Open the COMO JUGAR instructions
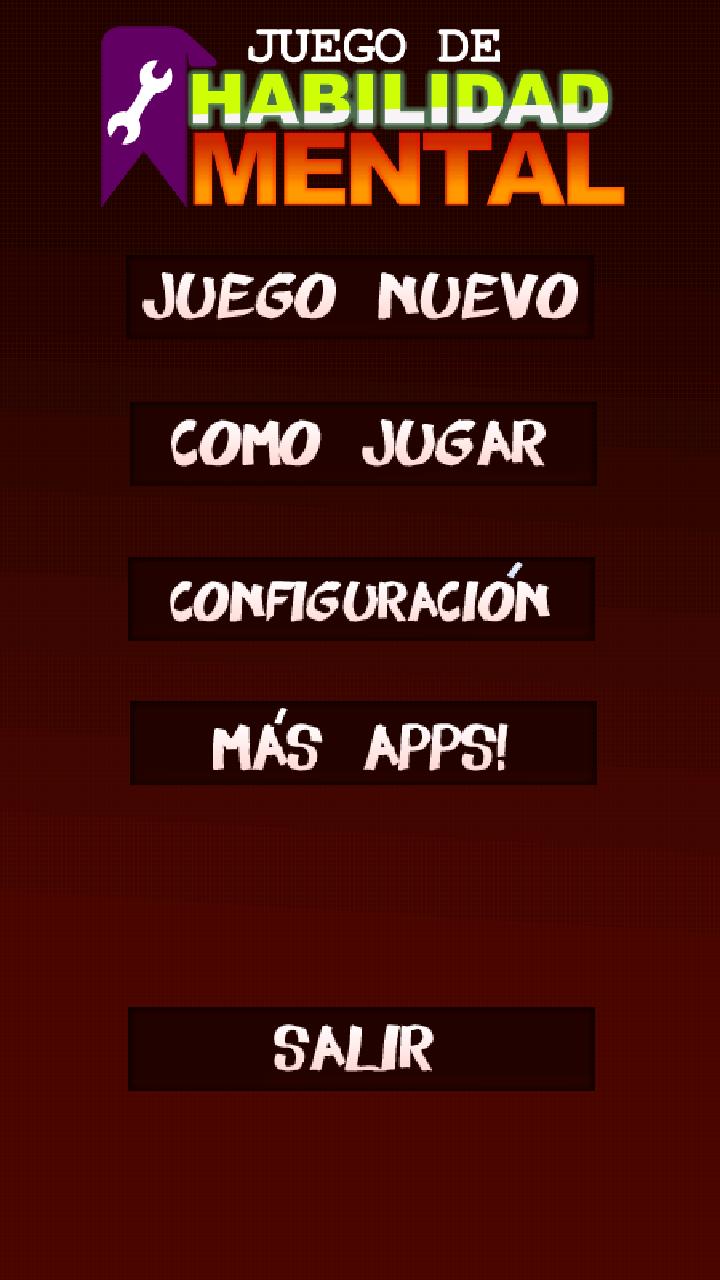The width and height of the screenshot is (720, 1280). (x=360, y=445)
